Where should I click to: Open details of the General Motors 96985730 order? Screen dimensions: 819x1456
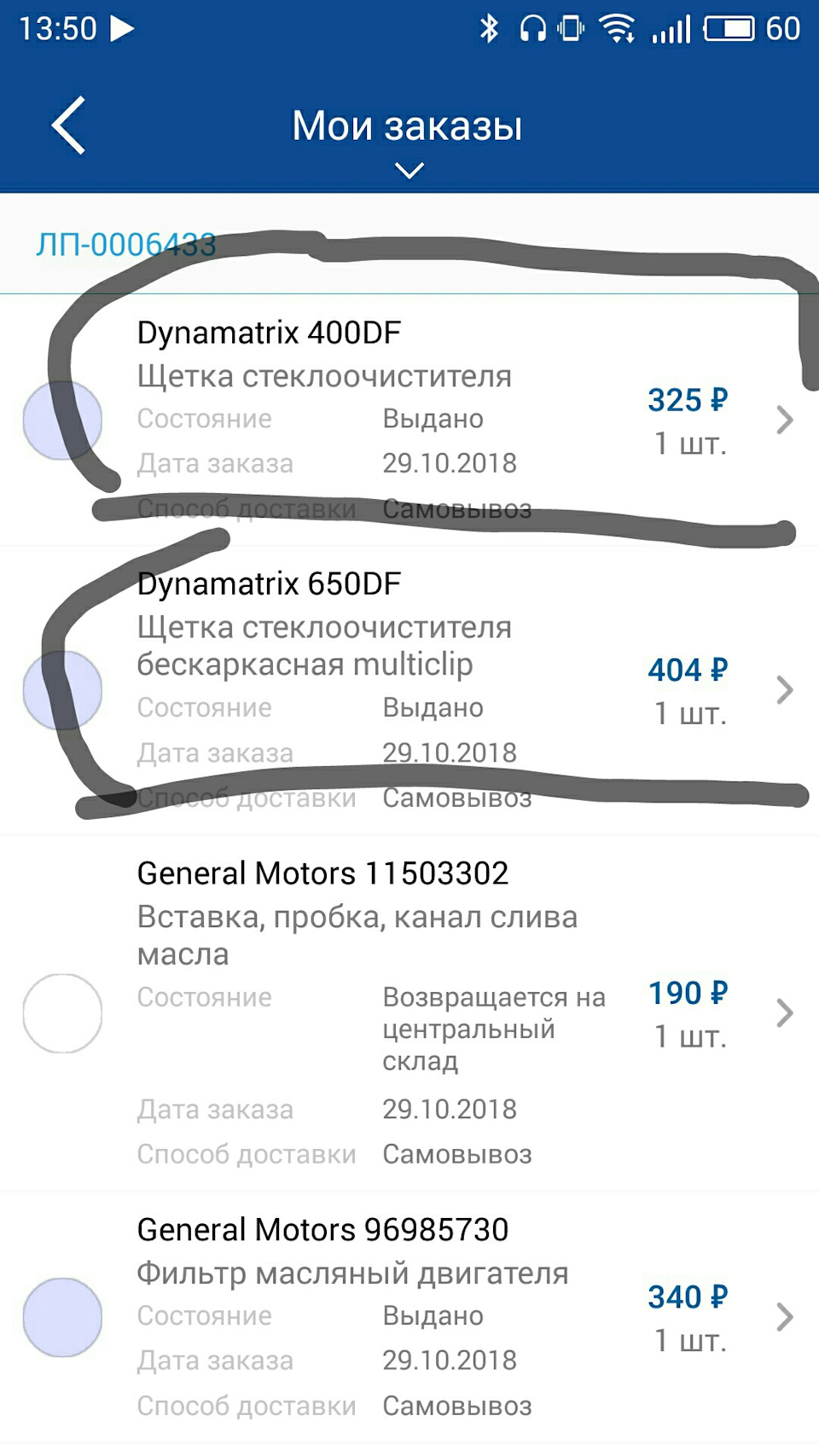784,1316
